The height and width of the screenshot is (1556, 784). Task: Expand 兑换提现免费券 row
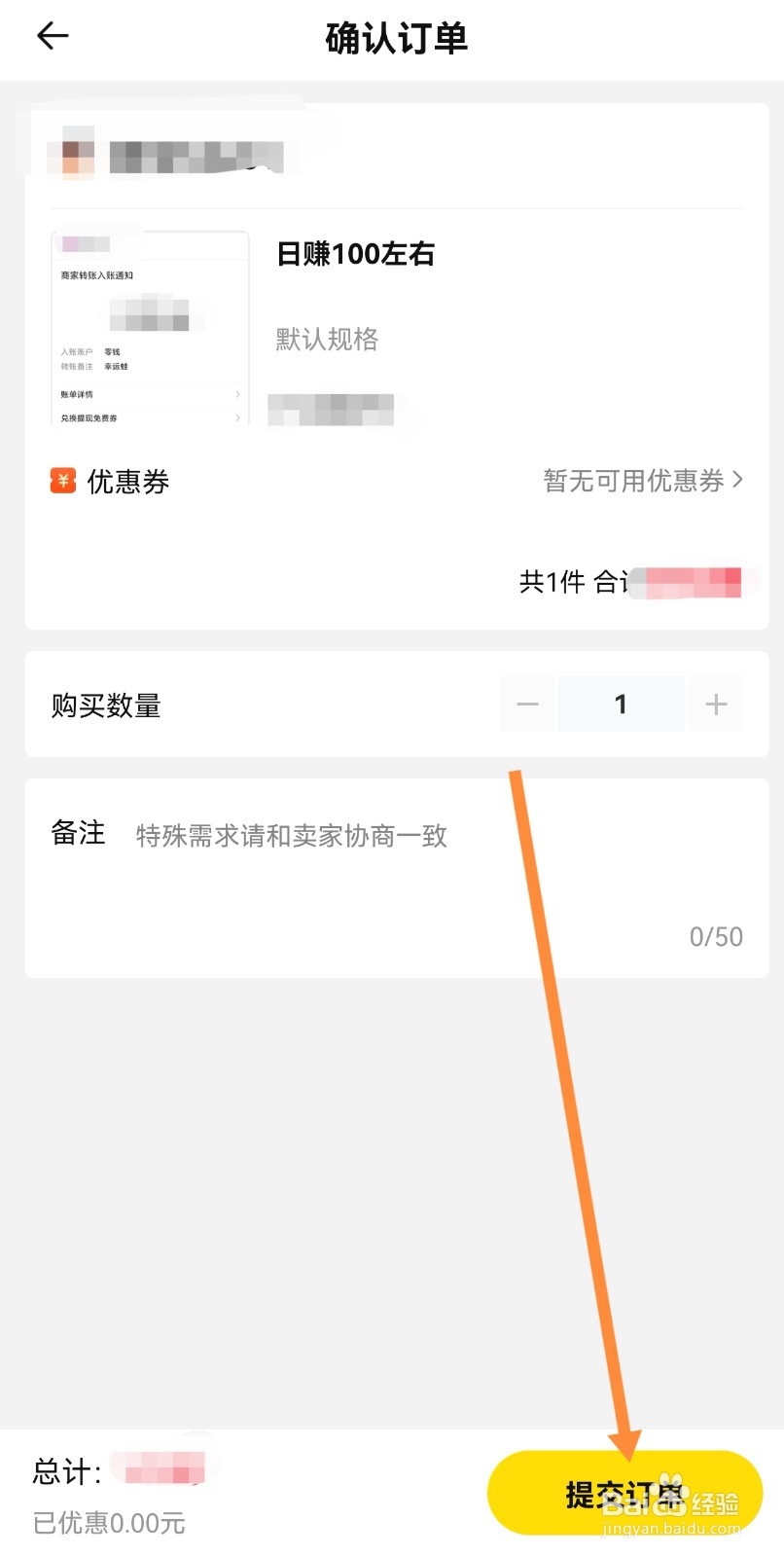(x=146, y=417)
